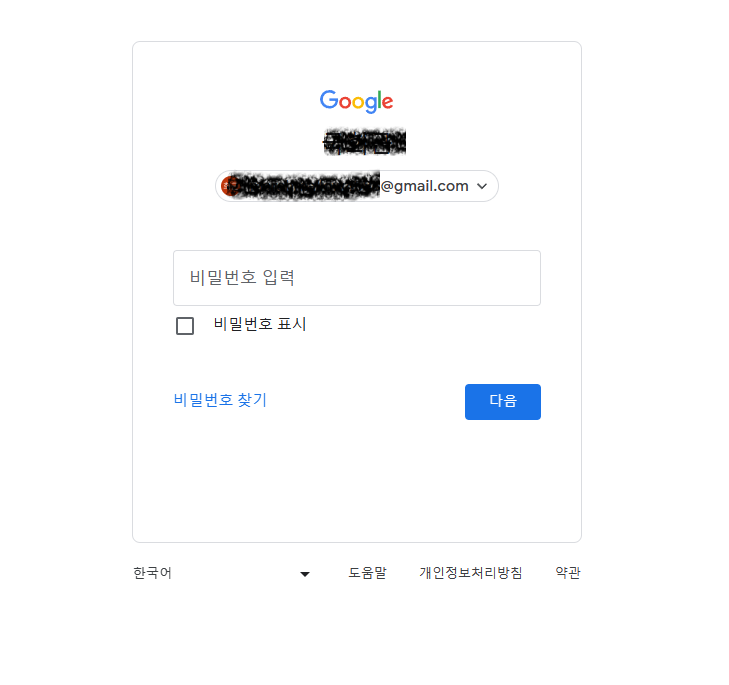The image size is (729, 685).
Task: Expand the gmail.com account switcher chip
Action: point(357,186)
